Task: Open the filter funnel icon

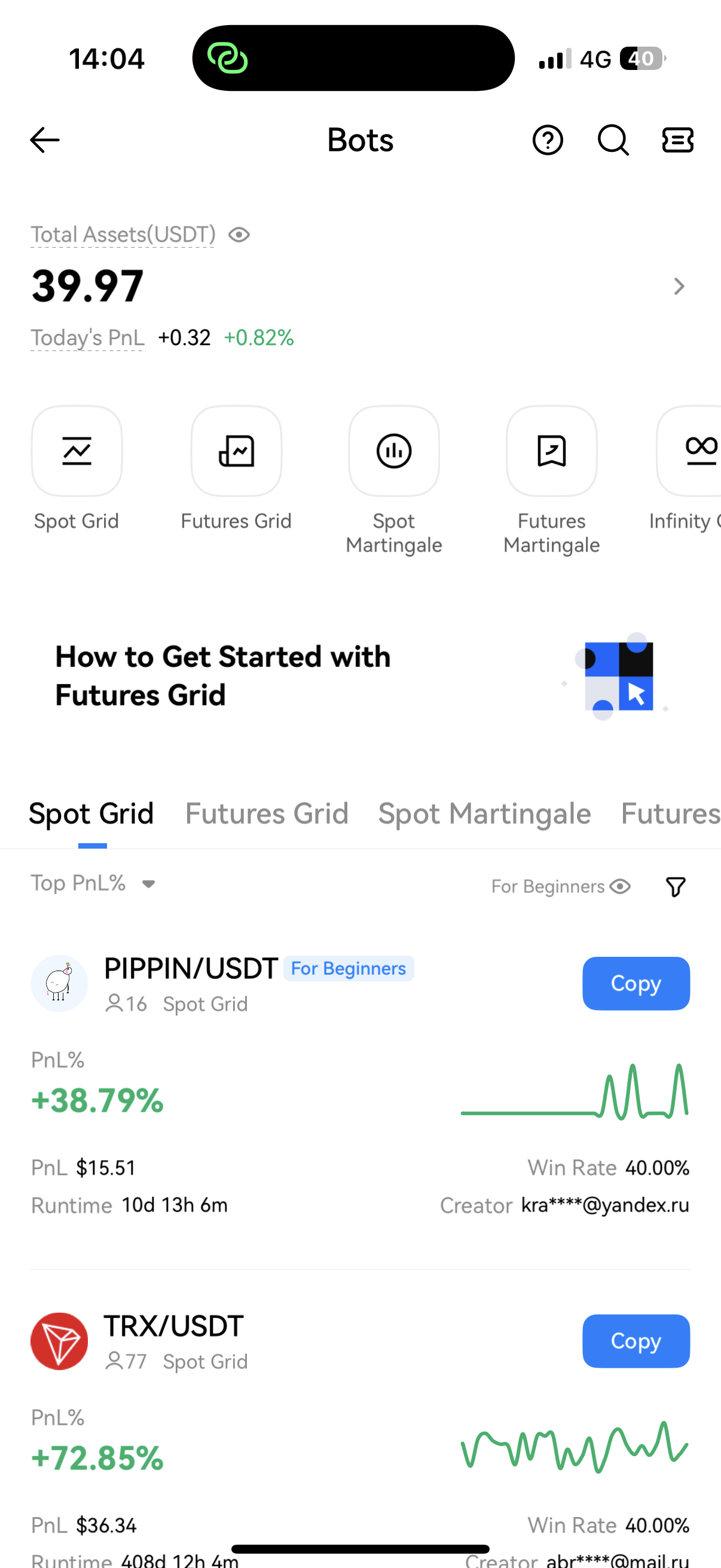Action: pyautogui.click(x=676, y=887)
